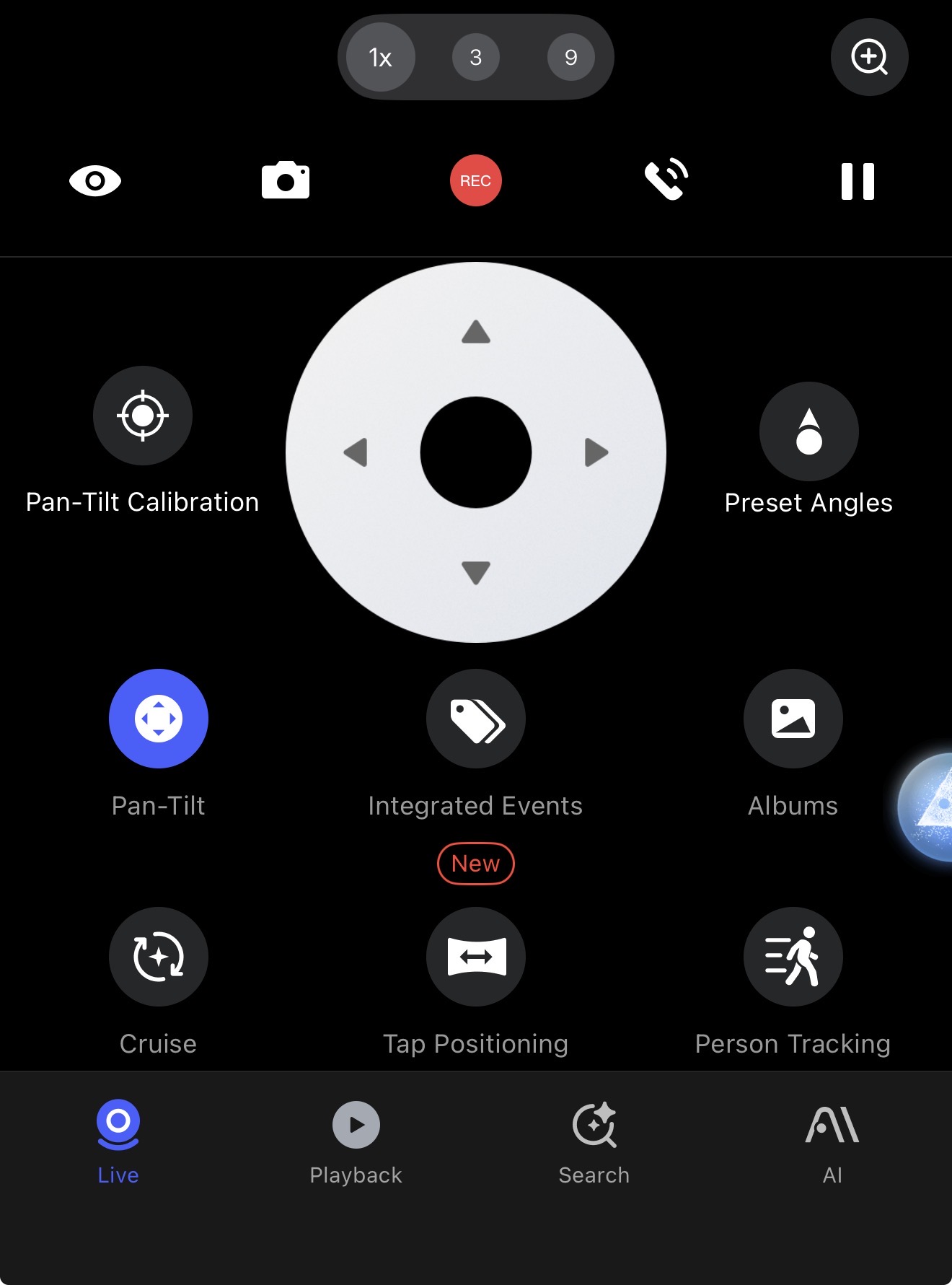Viewport: 952px width, 1285px height.
Task: Tap the magnifier zoom-in icon
Action: point(869,57)
